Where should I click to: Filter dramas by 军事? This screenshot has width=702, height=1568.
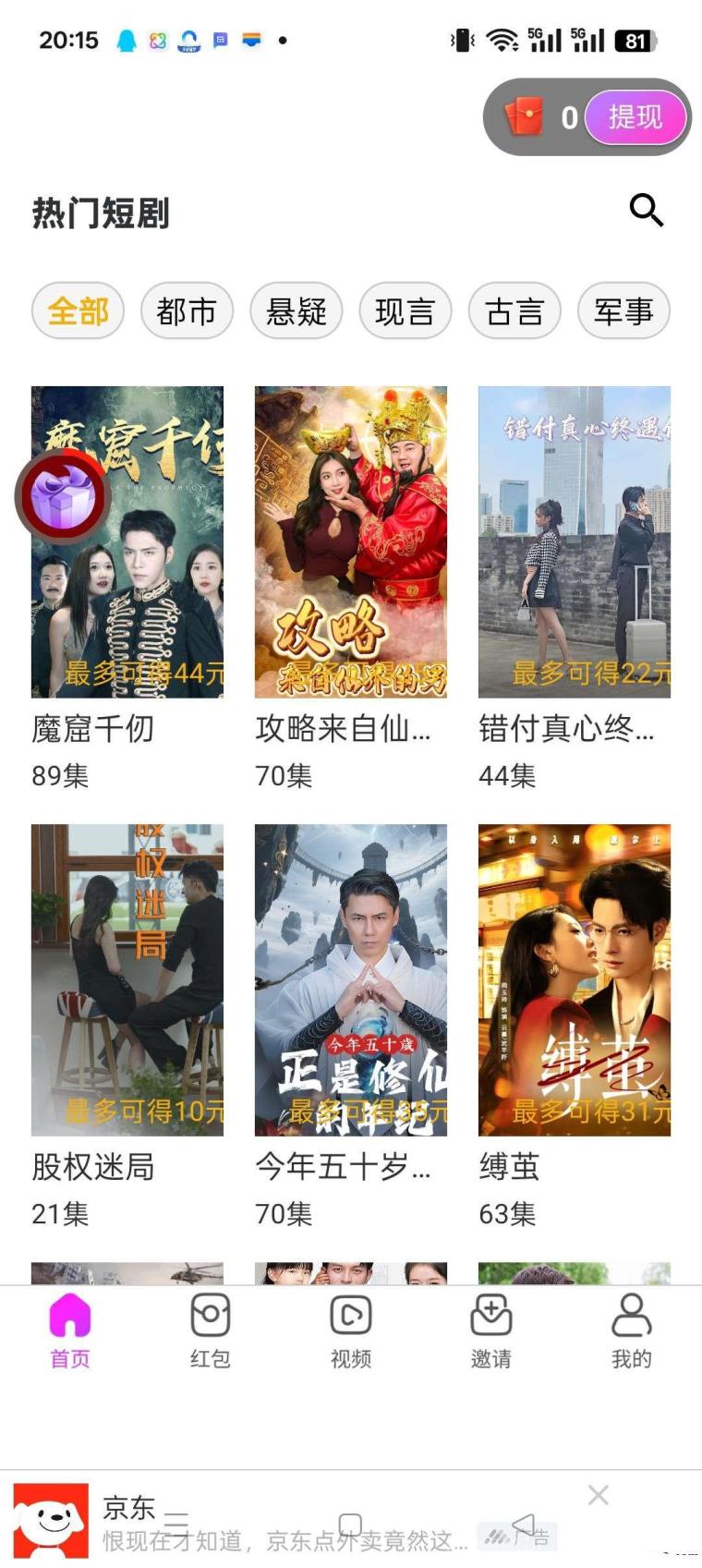tap(623, 310)
